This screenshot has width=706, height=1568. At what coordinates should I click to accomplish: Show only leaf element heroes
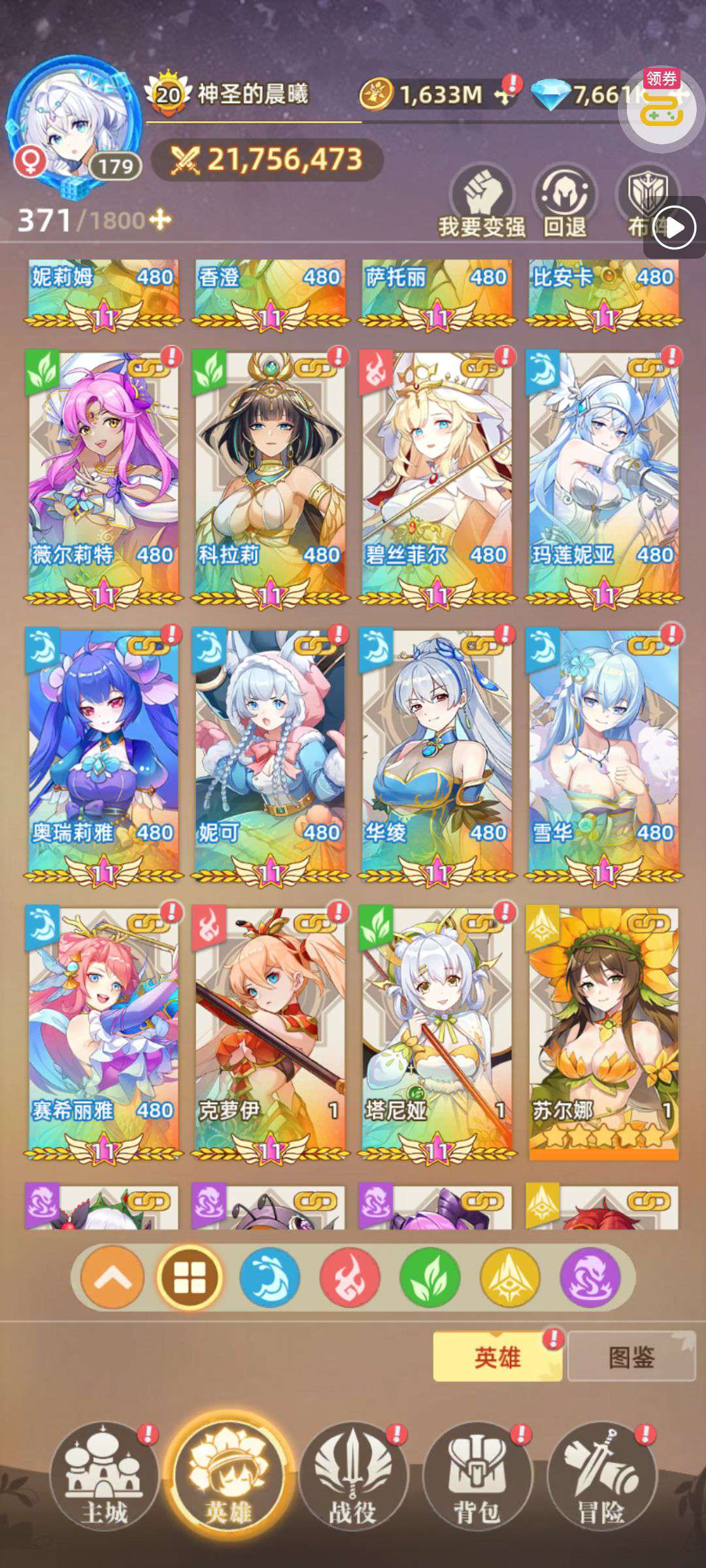tap(430, 1277)
